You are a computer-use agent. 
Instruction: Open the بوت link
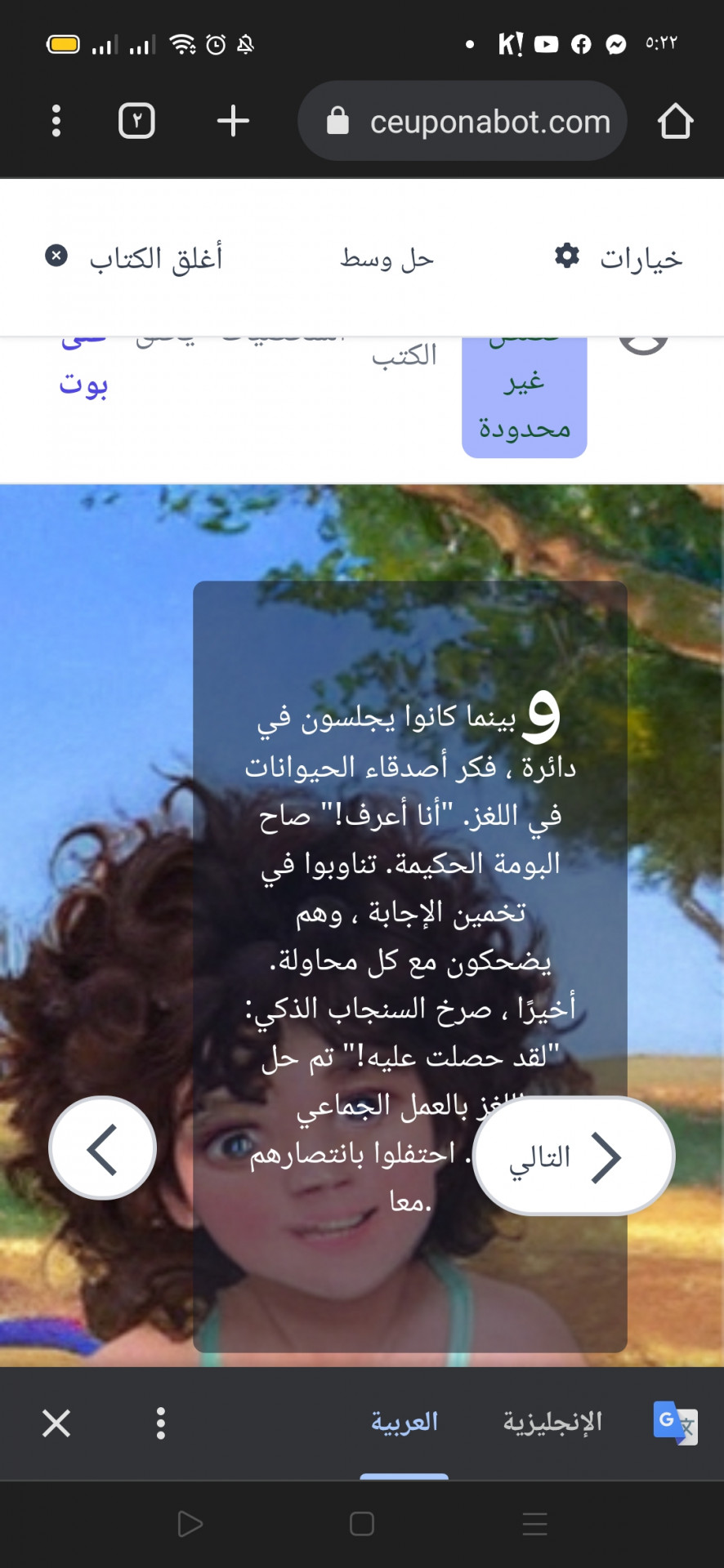coord(83,384)
